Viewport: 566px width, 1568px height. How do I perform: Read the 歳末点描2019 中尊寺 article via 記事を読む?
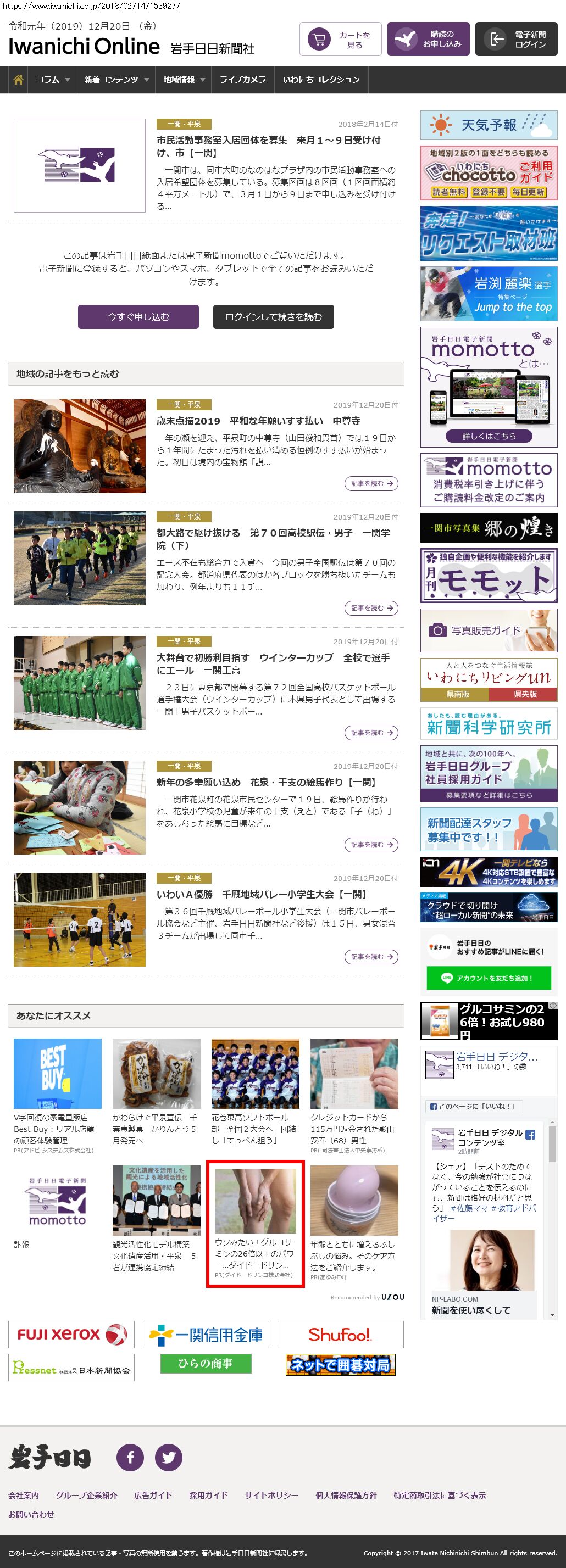371,483
